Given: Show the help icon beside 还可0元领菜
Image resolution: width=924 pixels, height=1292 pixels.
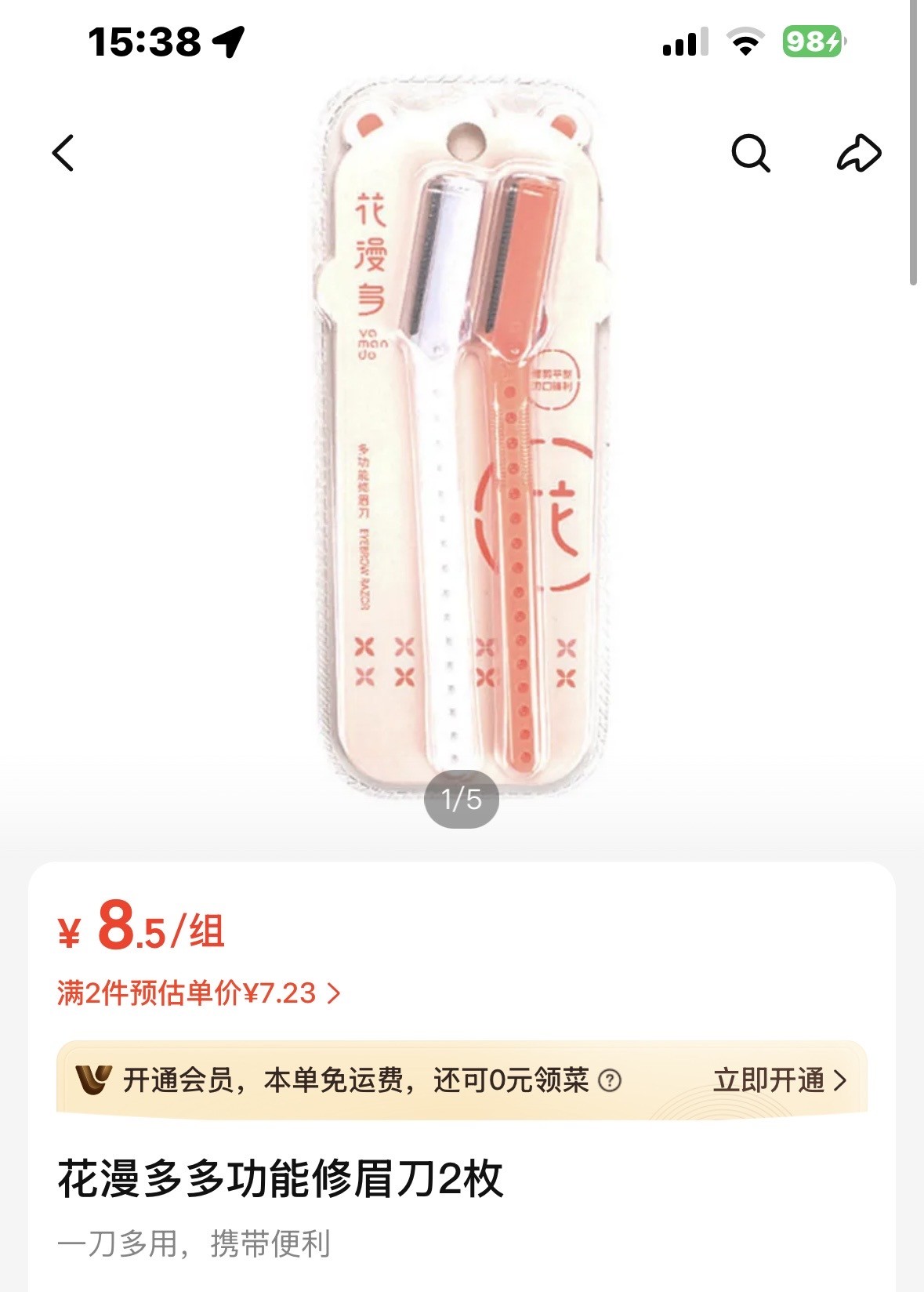Looking at the screenshot, I should coord(610,1081).
